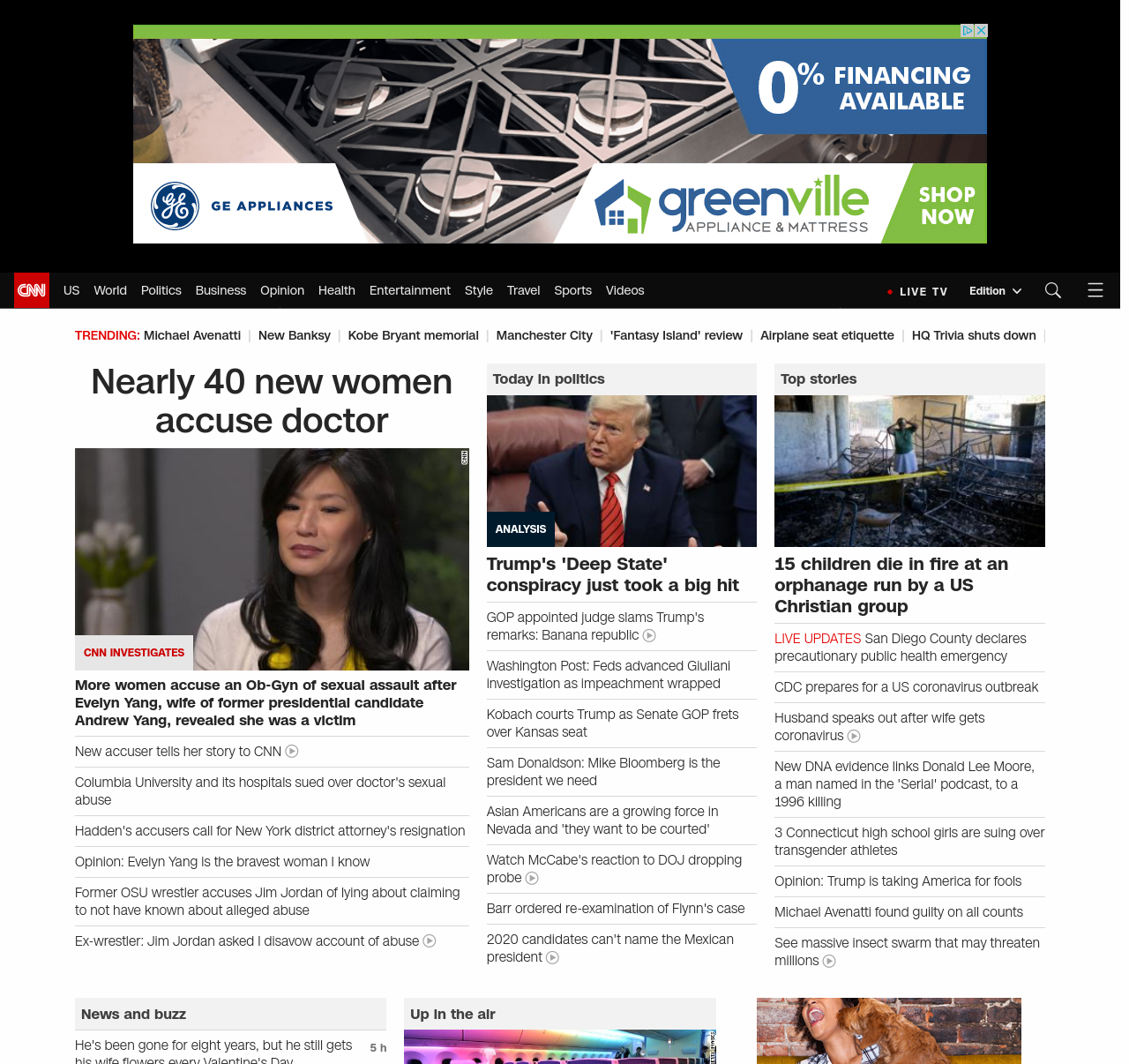1129x1064 pixels.
Task: Open the CNN Investigates Evelyn Yang photo
Action: click(x=272, y=558)
